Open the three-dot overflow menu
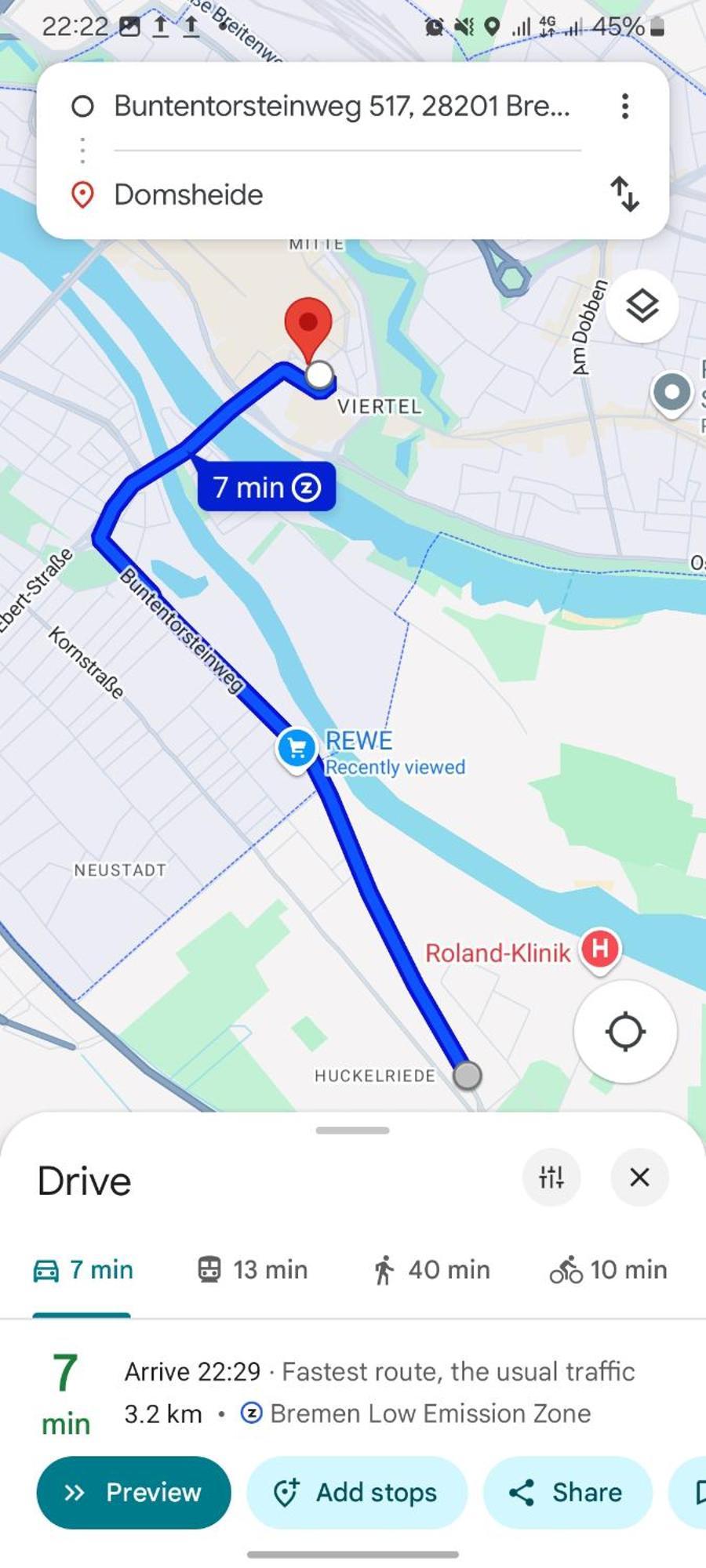The width and height of the screenshot is (706, 1568). (x=624, y=106)
